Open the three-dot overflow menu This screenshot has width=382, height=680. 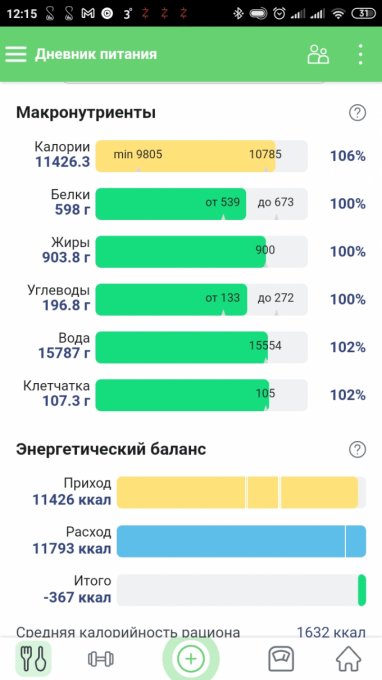coord(360,54)
